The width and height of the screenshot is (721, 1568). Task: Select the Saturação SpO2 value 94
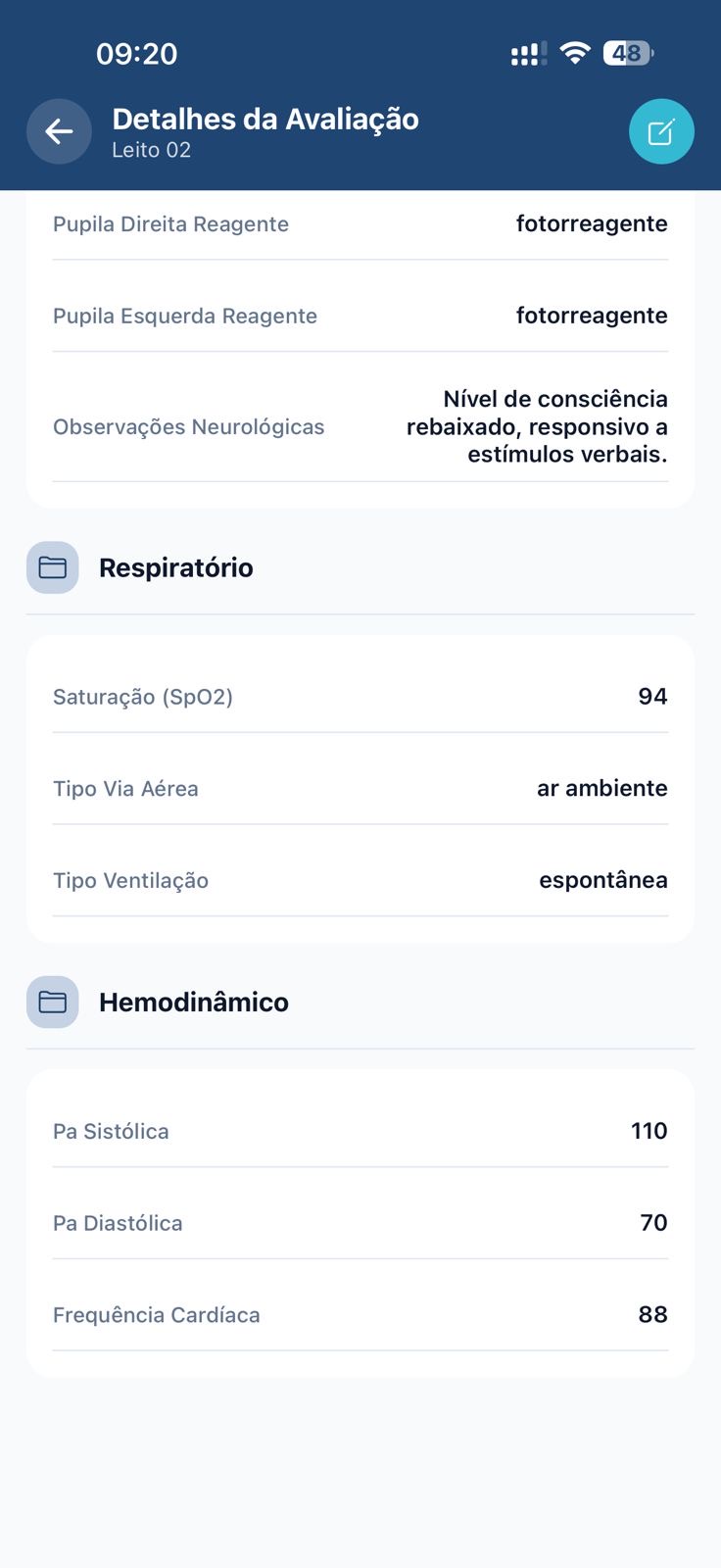(x=655, y=696)
